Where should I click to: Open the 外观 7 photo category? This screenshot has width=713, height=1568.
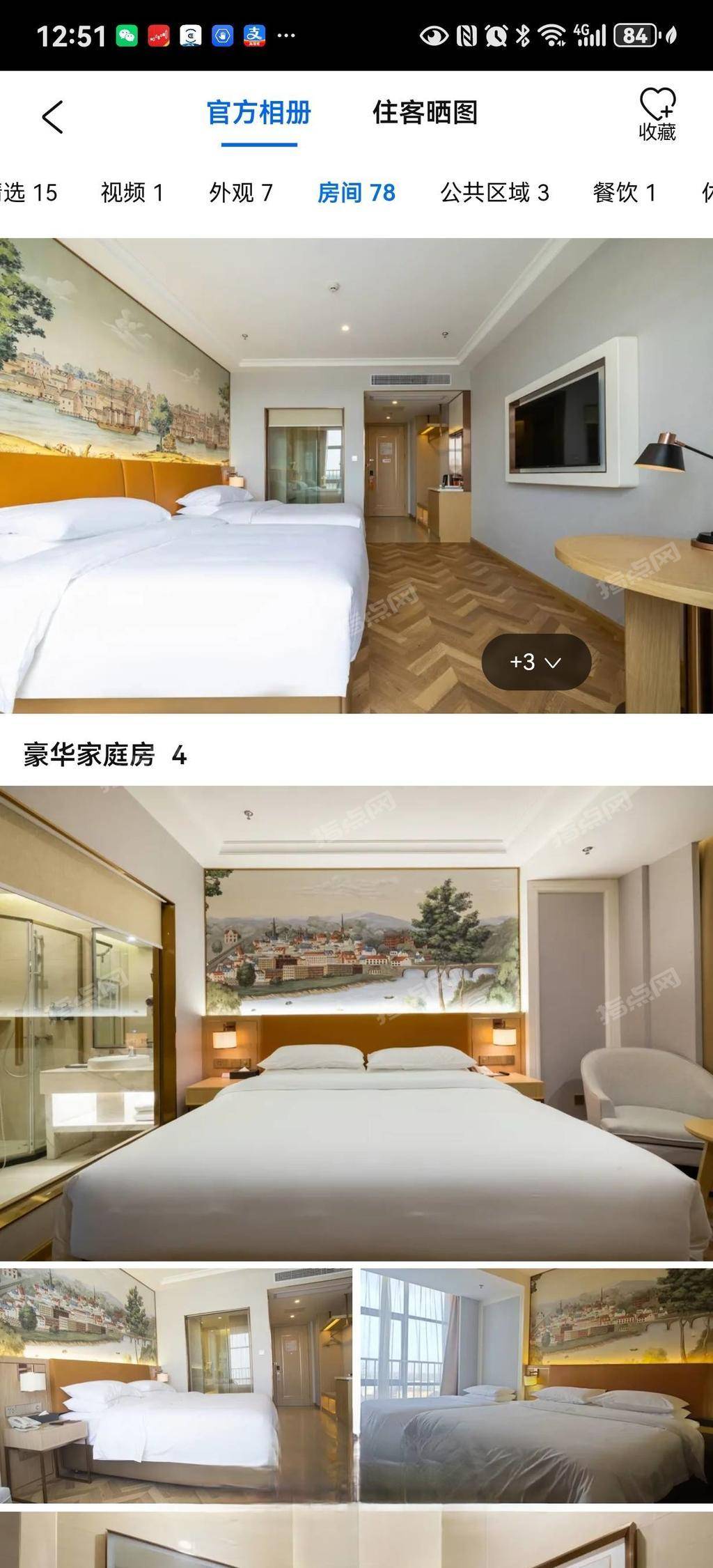(x=241, y=192)
